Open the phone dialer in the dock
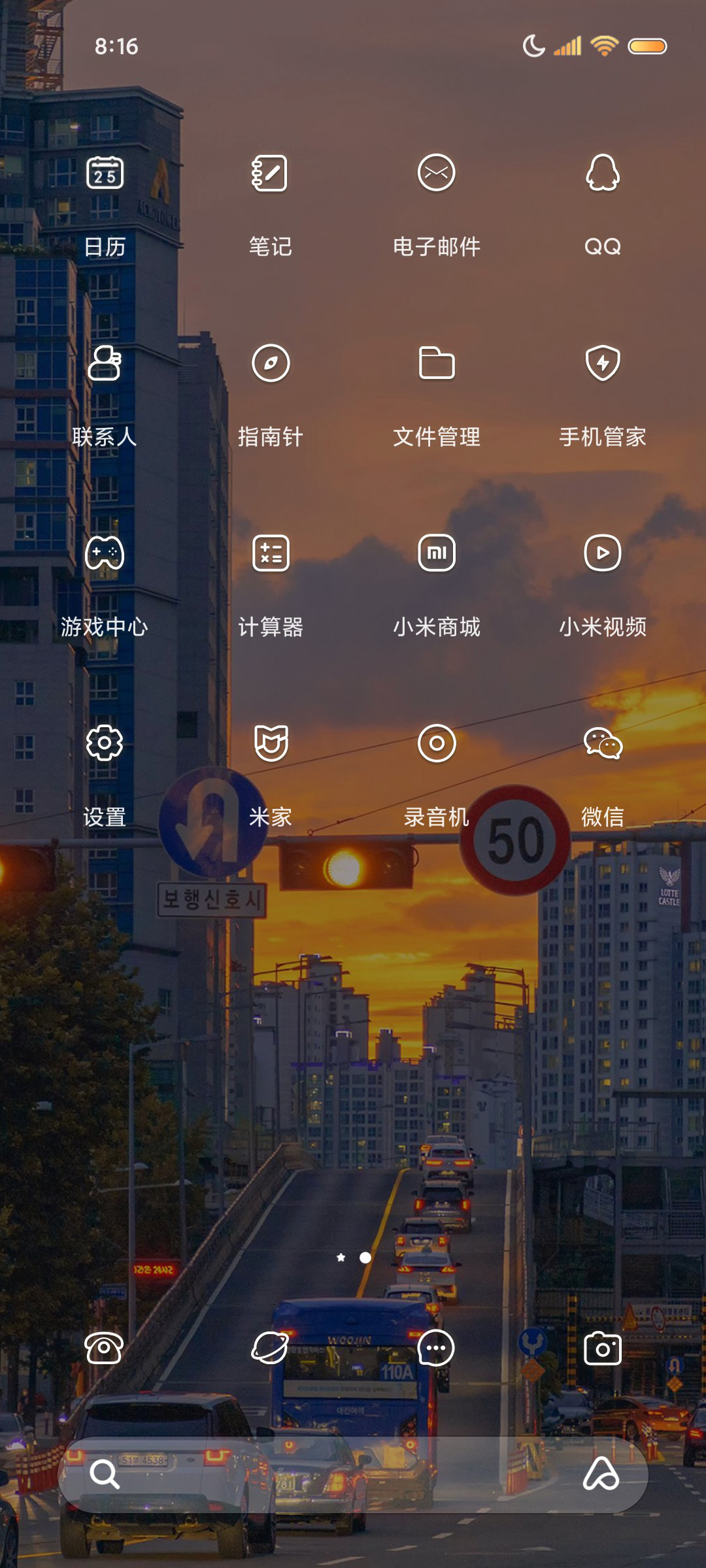Image resolution: width=706 pixels, height=1568 pixels. [x=105, y=1348]
